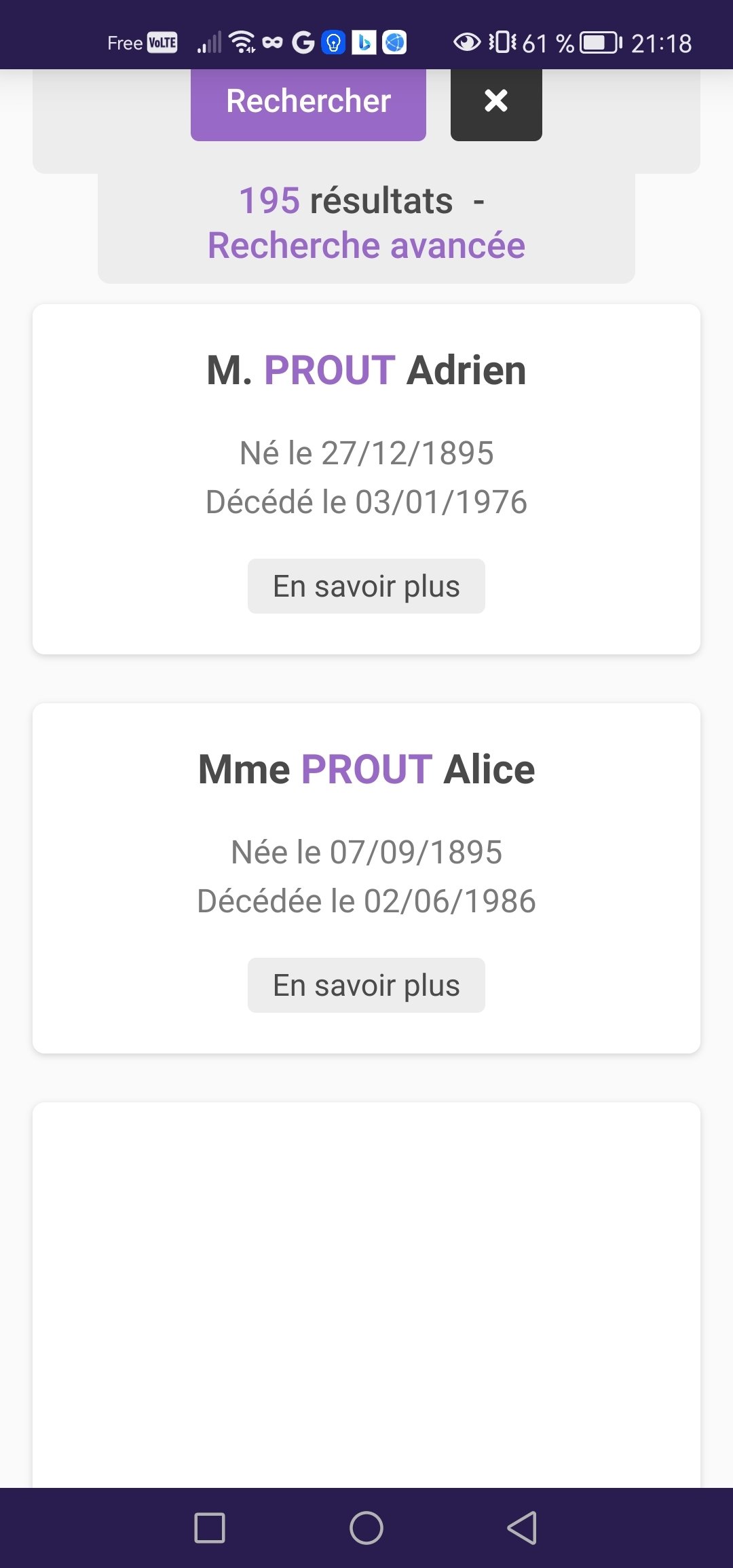This screenshot has width=733, height=1568.
Task: Tap En savoir plus for PROUT Alice
Action: point(366,985)
